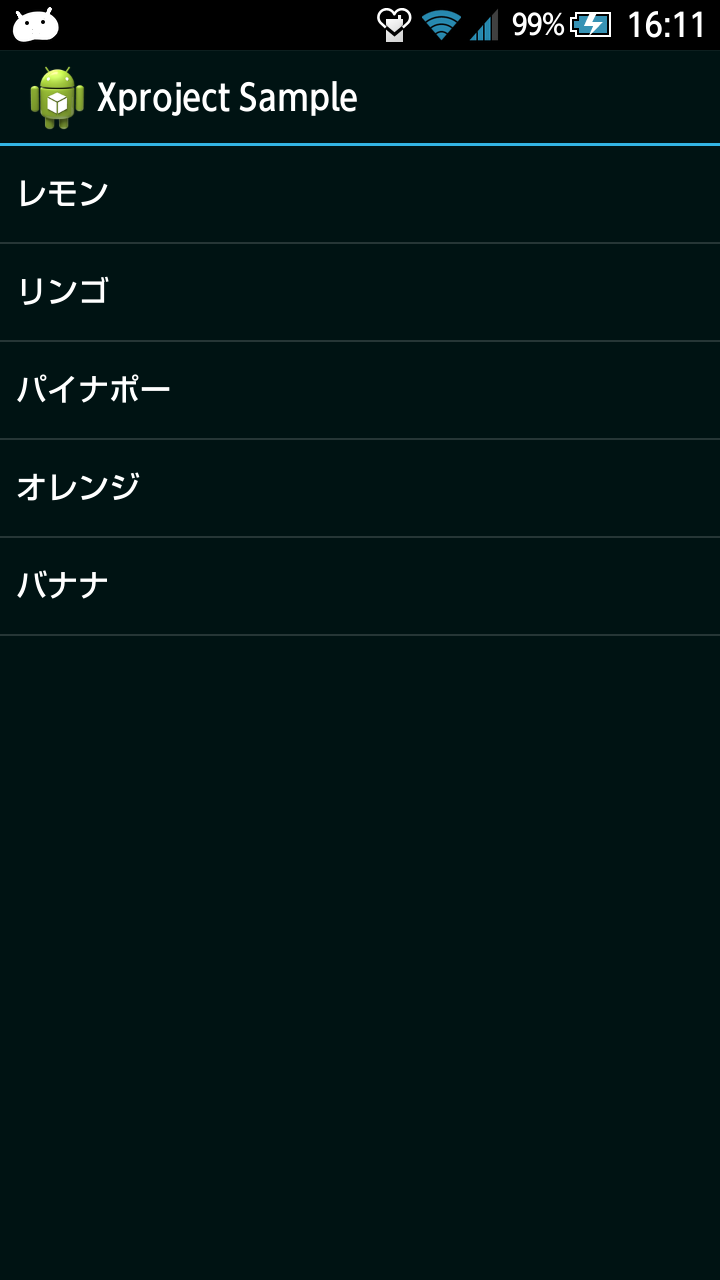720x1280 pixels.
Task: Tap the リンゴ row
Action: 360,292
